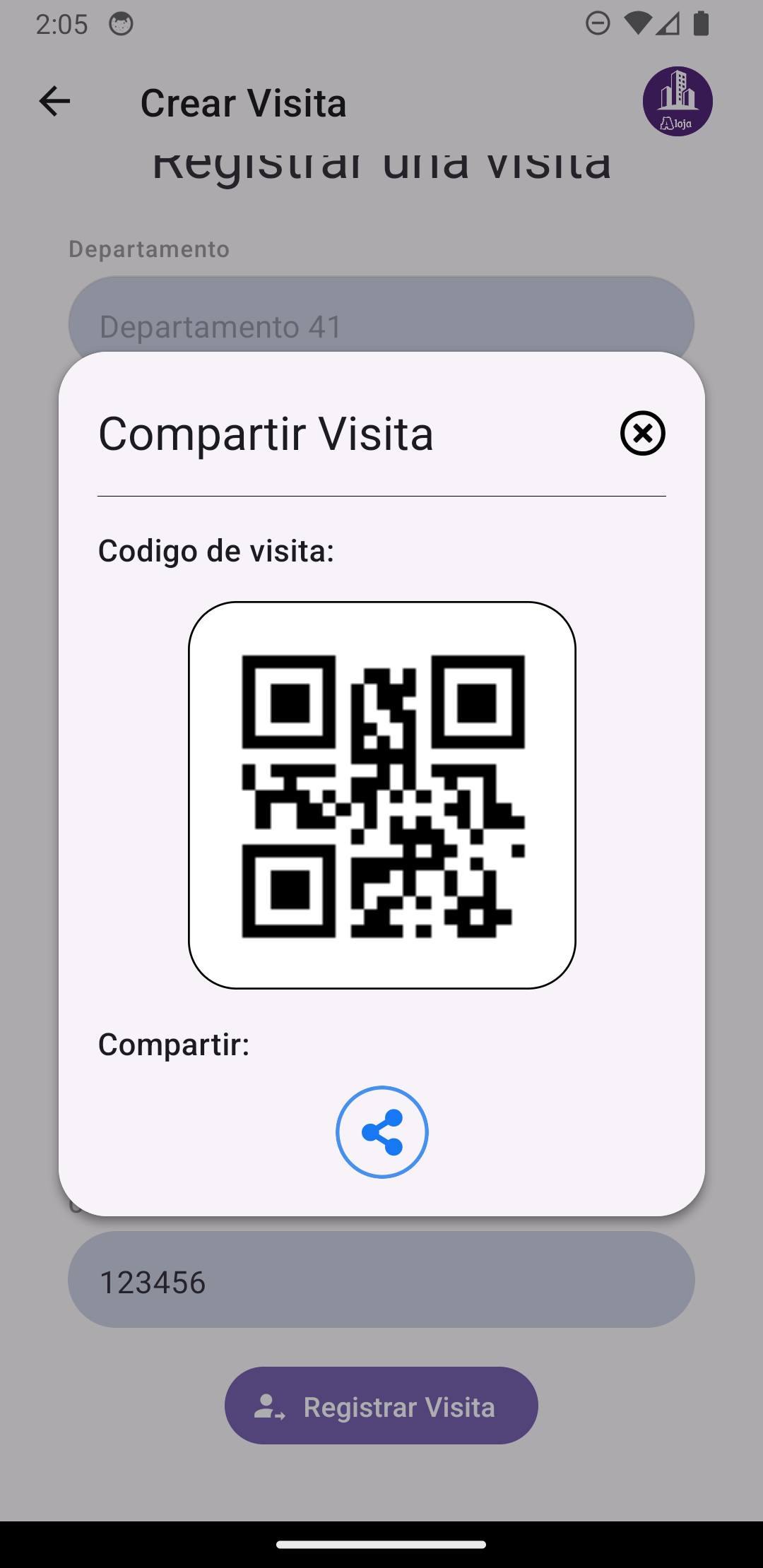Tap the Registrar Visita button
This screenshot has width=763, height=1568.
click(381, 1406)
